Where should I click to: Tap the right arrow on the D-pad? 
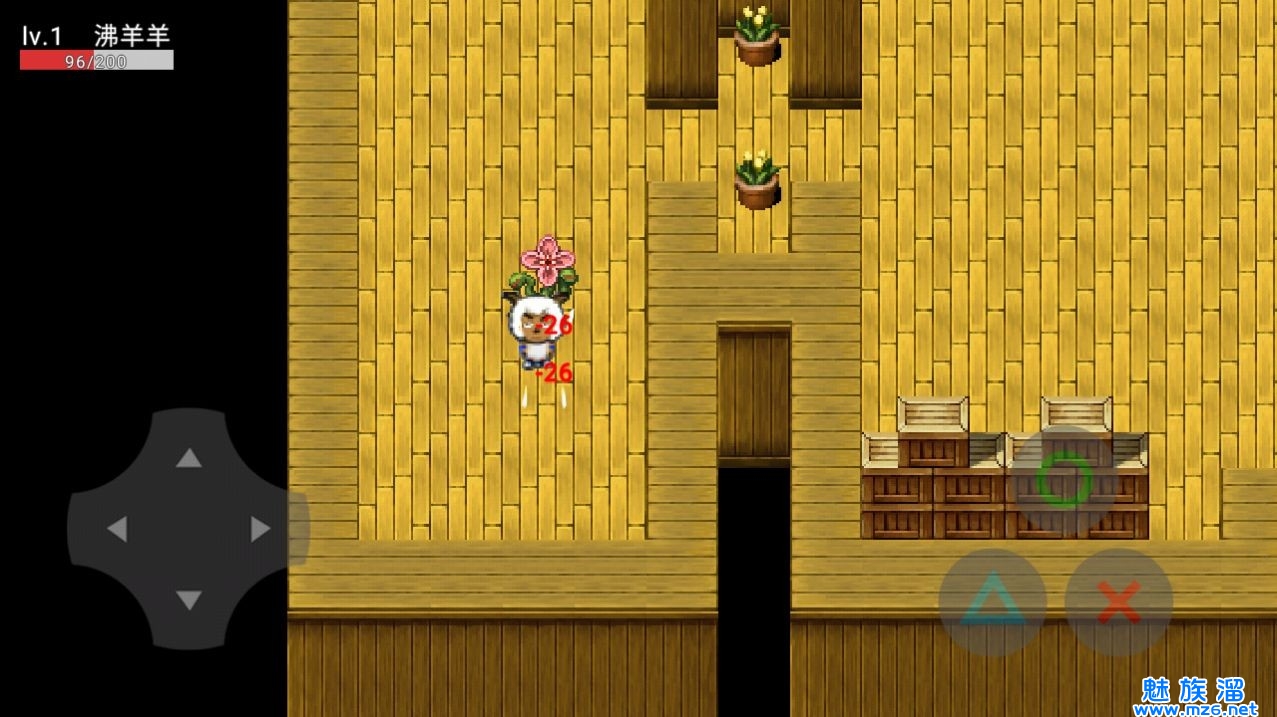point(260,529)
